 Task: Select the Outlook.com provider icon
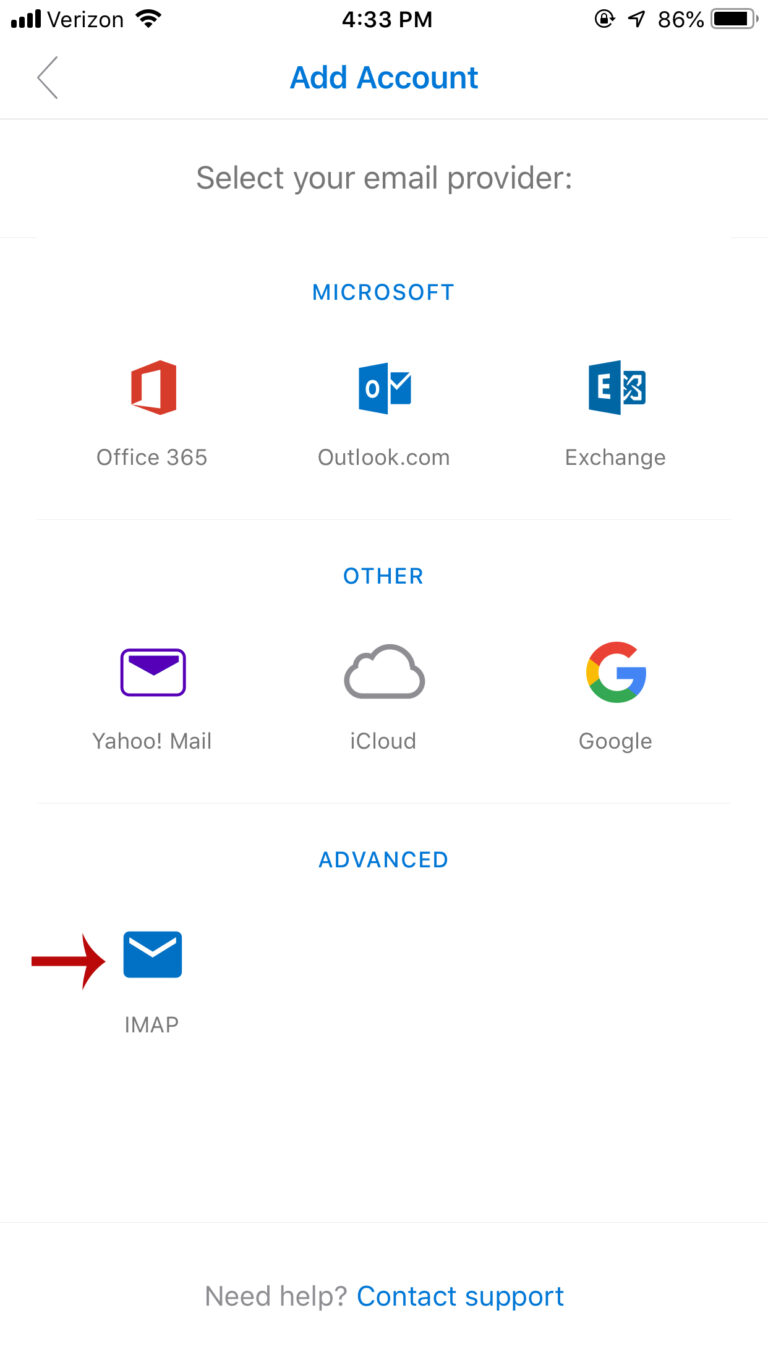(383, 388)
